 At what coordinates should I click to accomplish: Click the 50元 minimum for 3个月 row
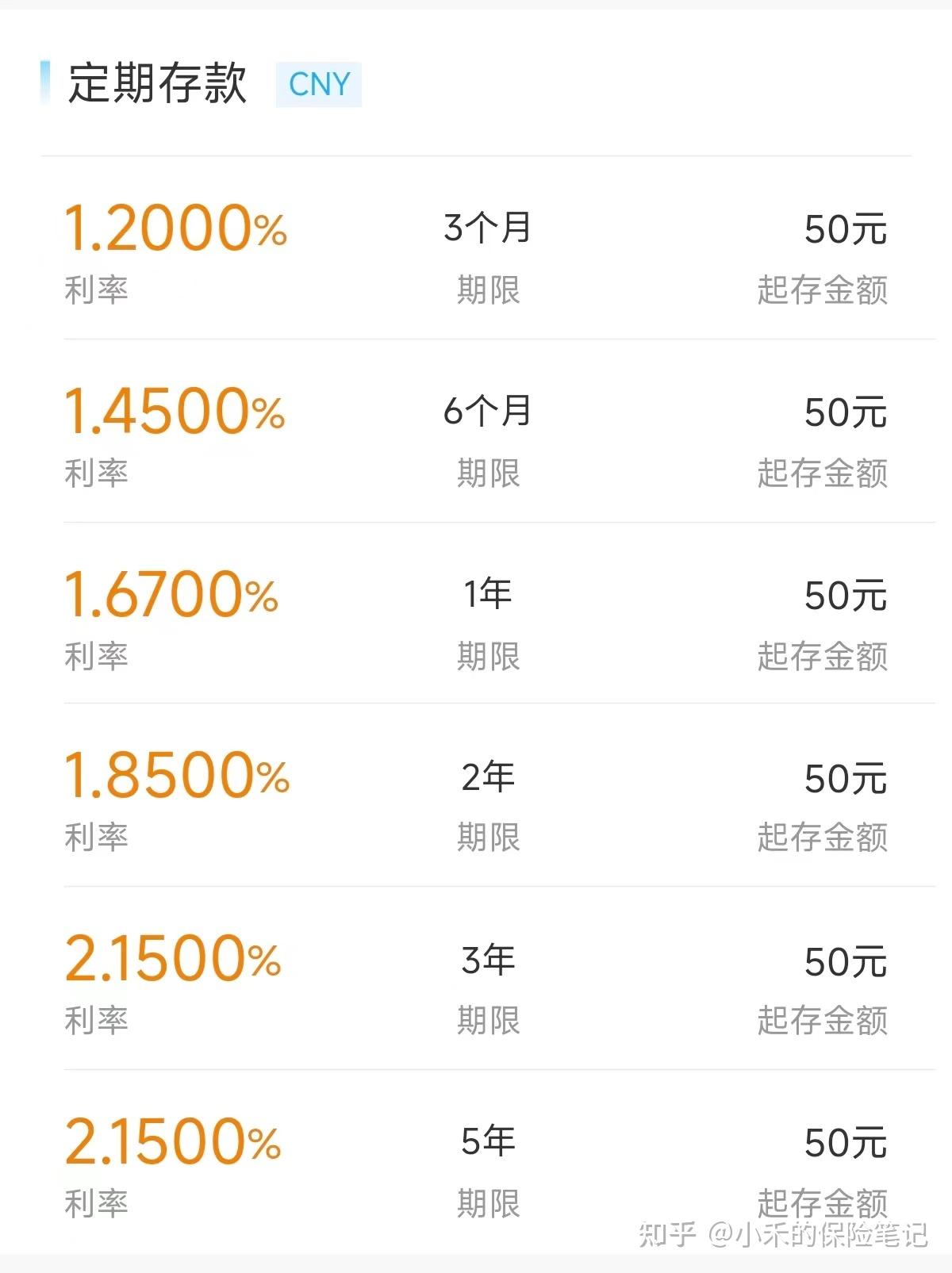pyautogui.click(x=843, y=229)
